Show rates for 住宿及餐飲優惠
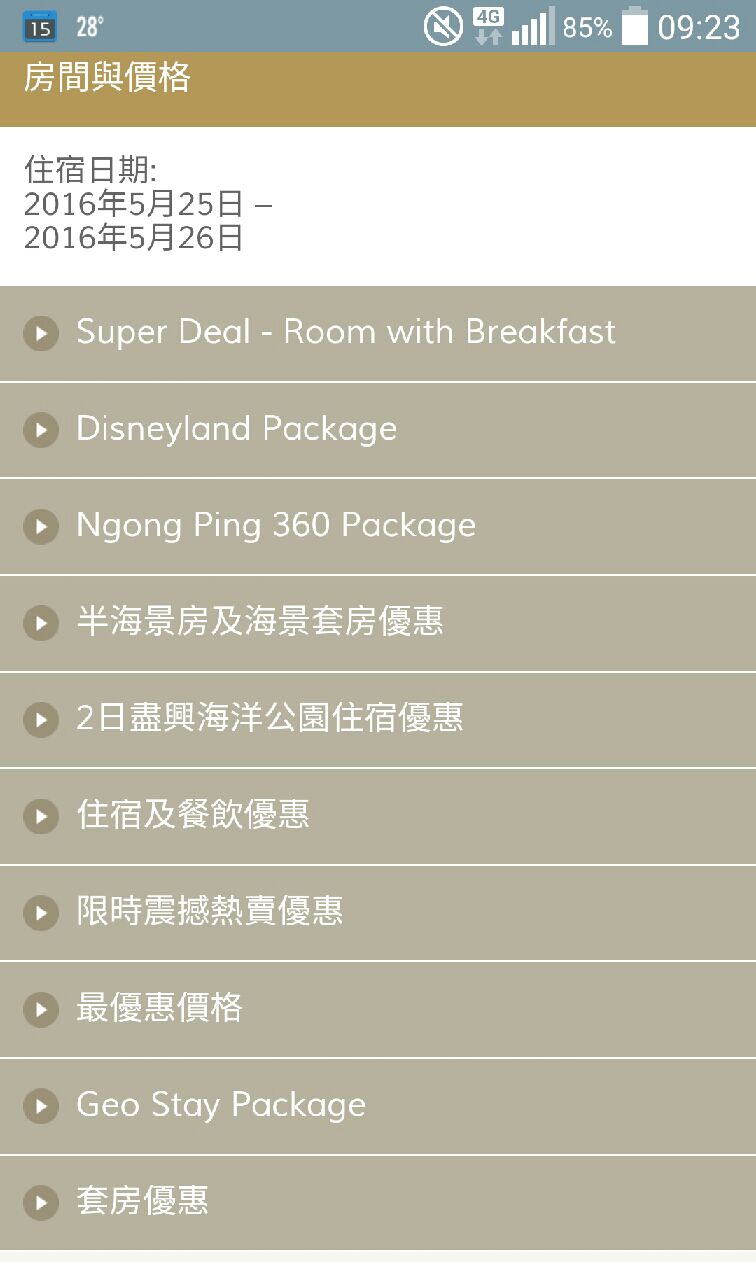 coord(378,817)
